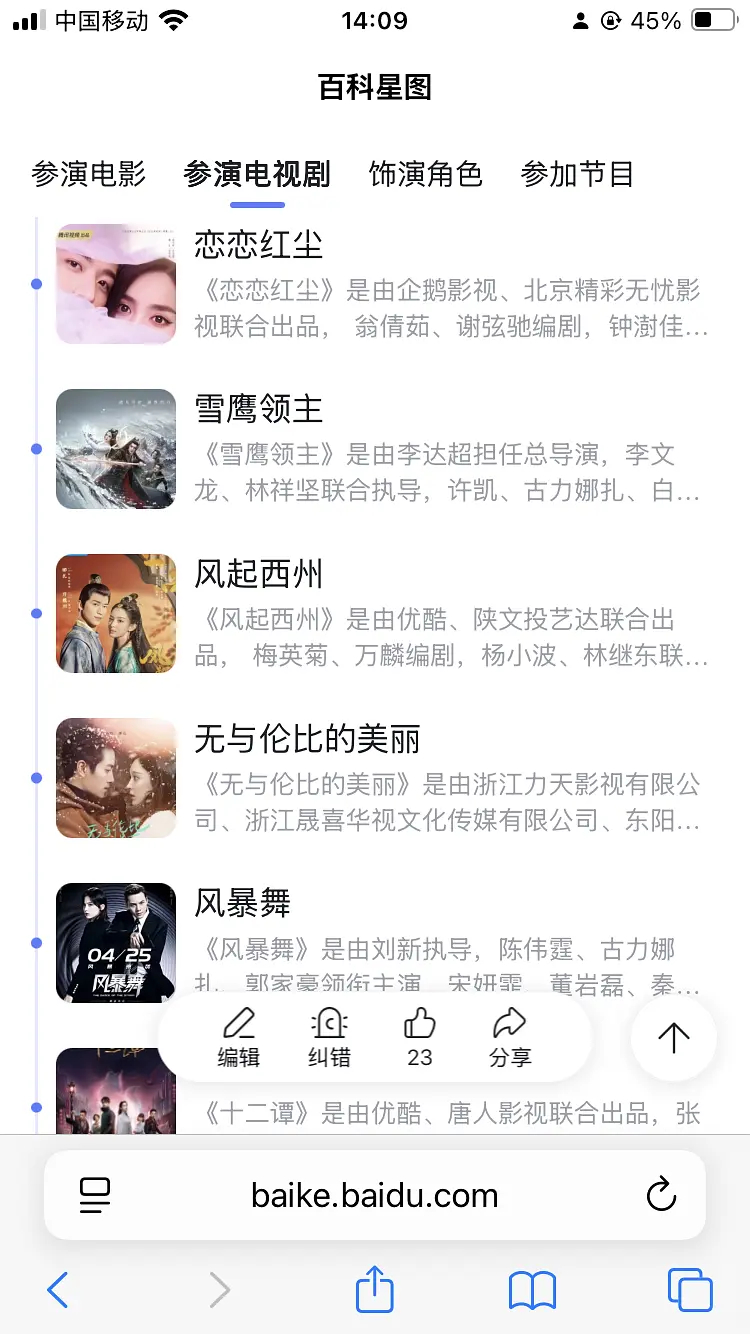Switch to 参演电影 tab
The height and width of the screenshot is (1334, 750).
(x=89, y=174)
